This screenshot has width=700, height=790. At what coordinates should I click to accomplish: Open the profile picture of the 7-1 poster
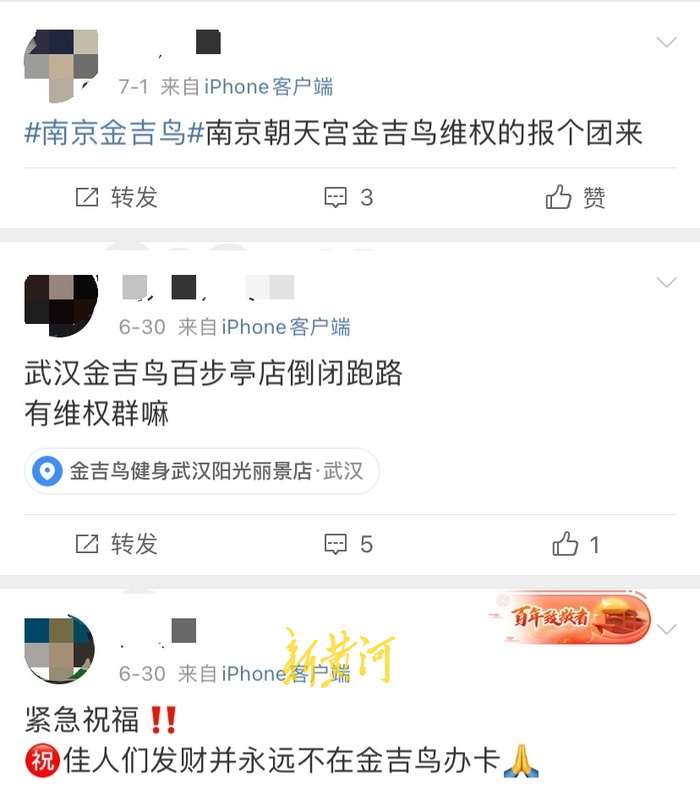60,66
